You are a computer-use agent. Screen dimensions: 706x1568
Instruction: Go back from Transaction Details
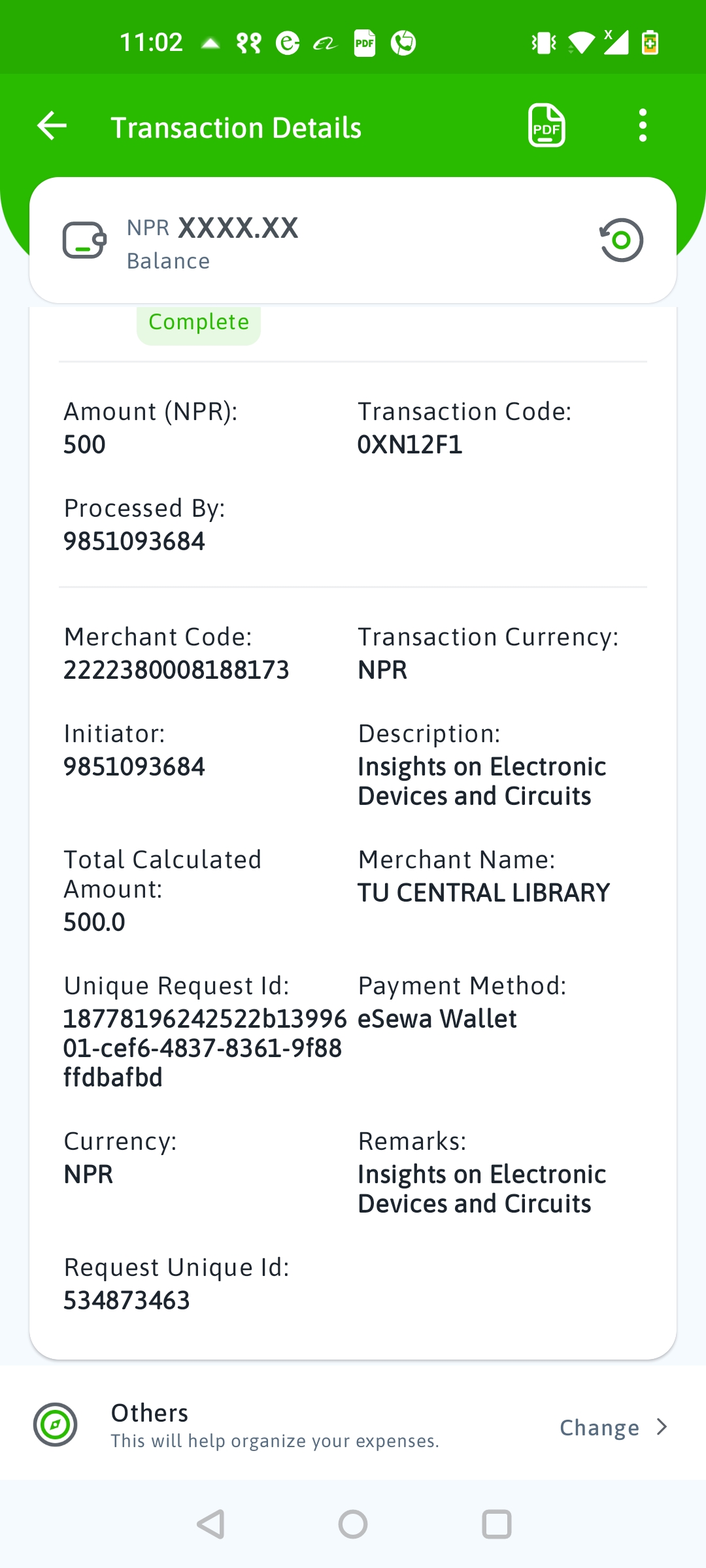(x=52, y=126)
